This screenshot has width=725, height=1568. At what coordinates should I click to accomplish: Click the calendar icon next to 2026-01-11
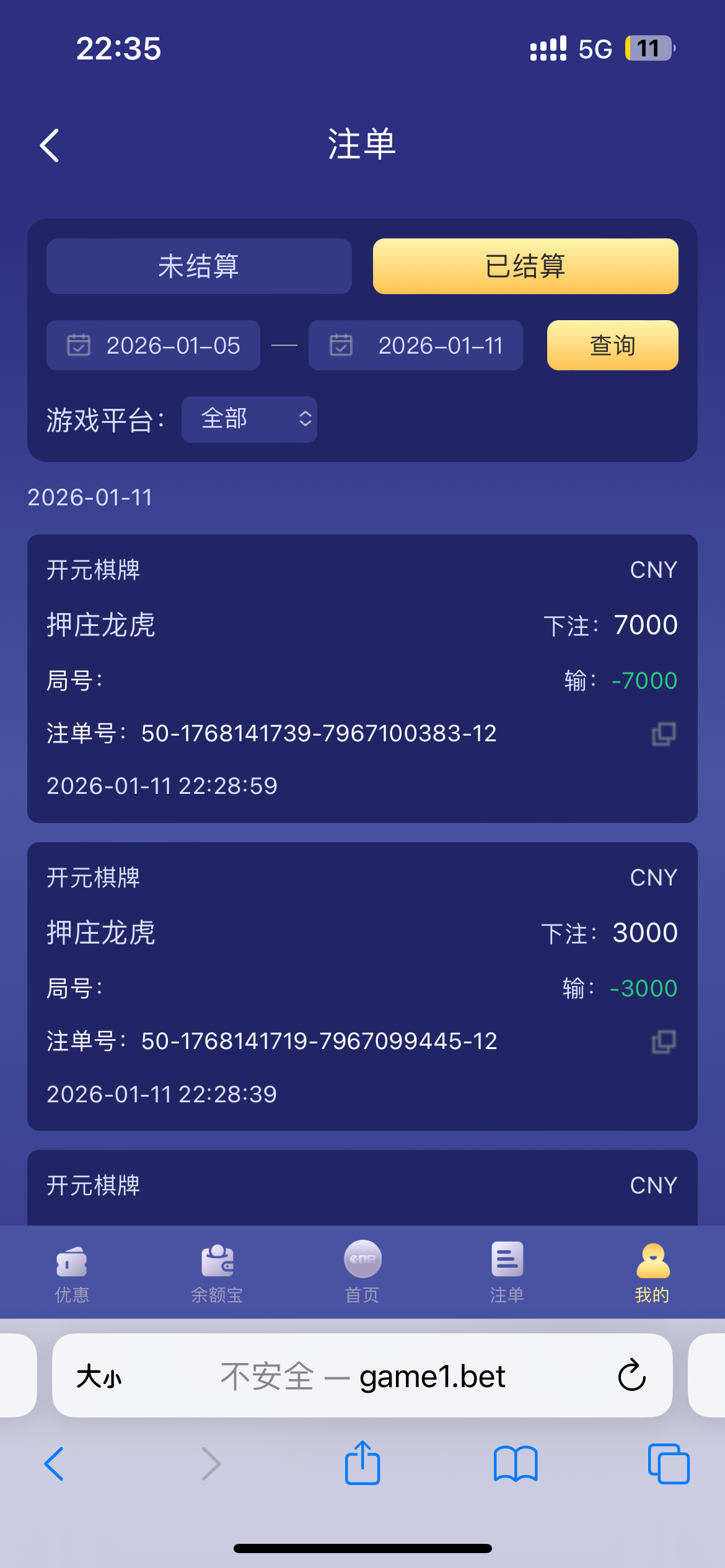click(x=340, y=346)
